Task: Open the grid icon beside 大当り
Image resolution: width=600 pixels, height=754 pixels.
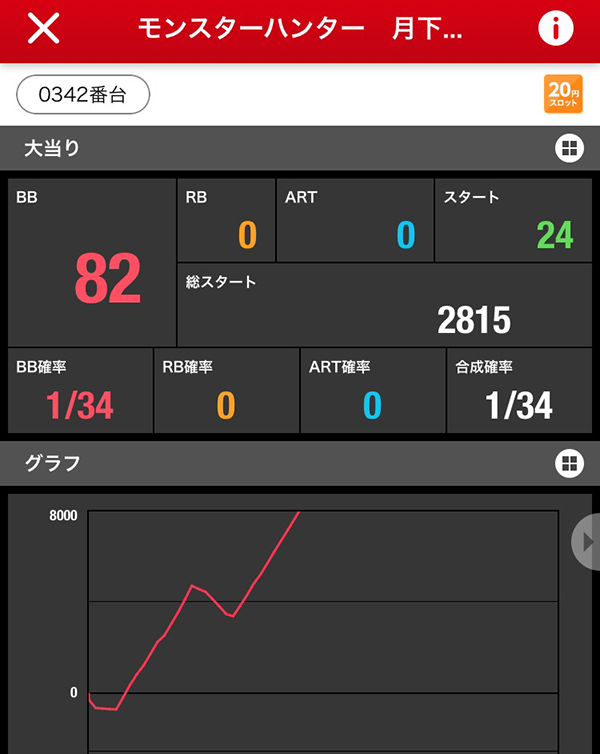Action: pyautogui.click(x=568, y=149)
